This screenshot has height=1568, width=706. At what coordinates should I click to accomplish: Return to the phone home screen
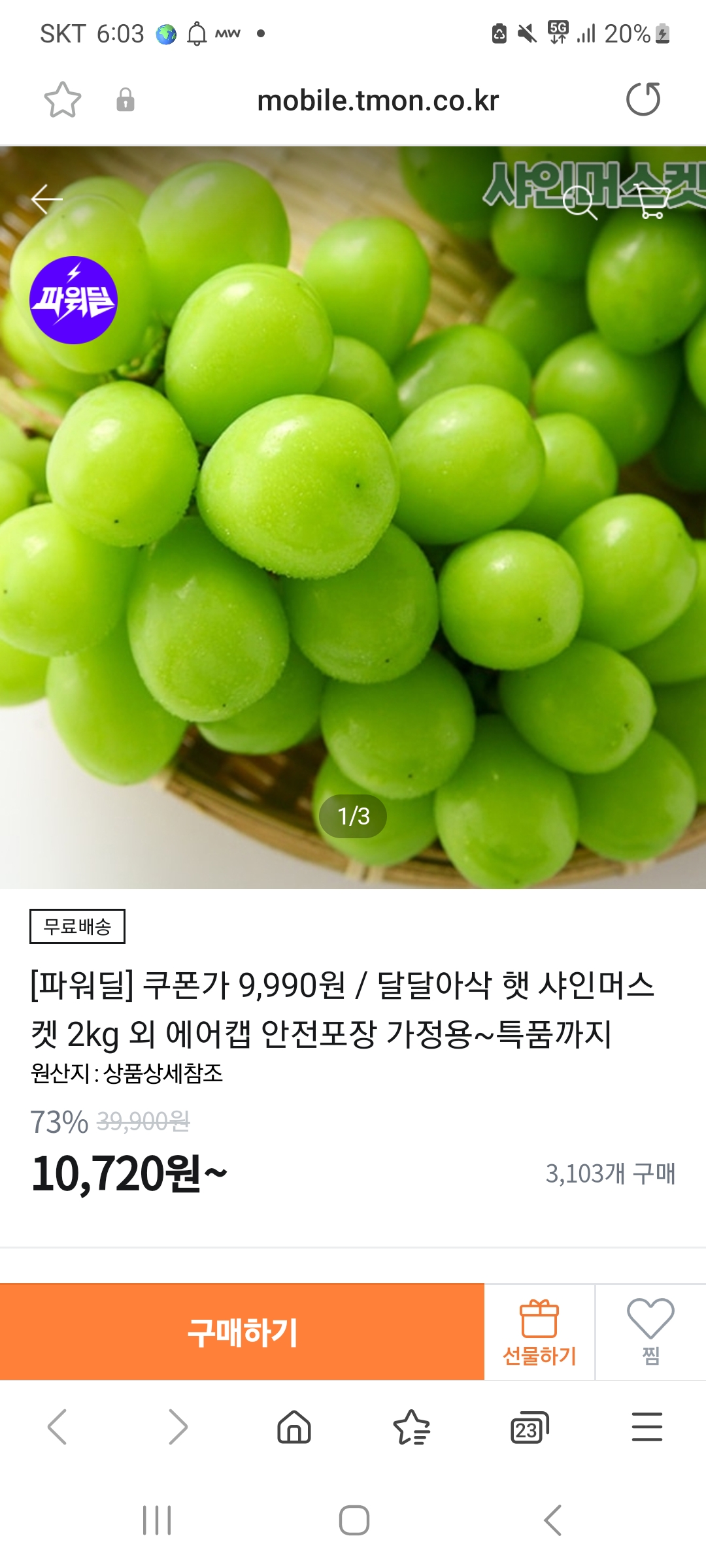click(354, 1520)
